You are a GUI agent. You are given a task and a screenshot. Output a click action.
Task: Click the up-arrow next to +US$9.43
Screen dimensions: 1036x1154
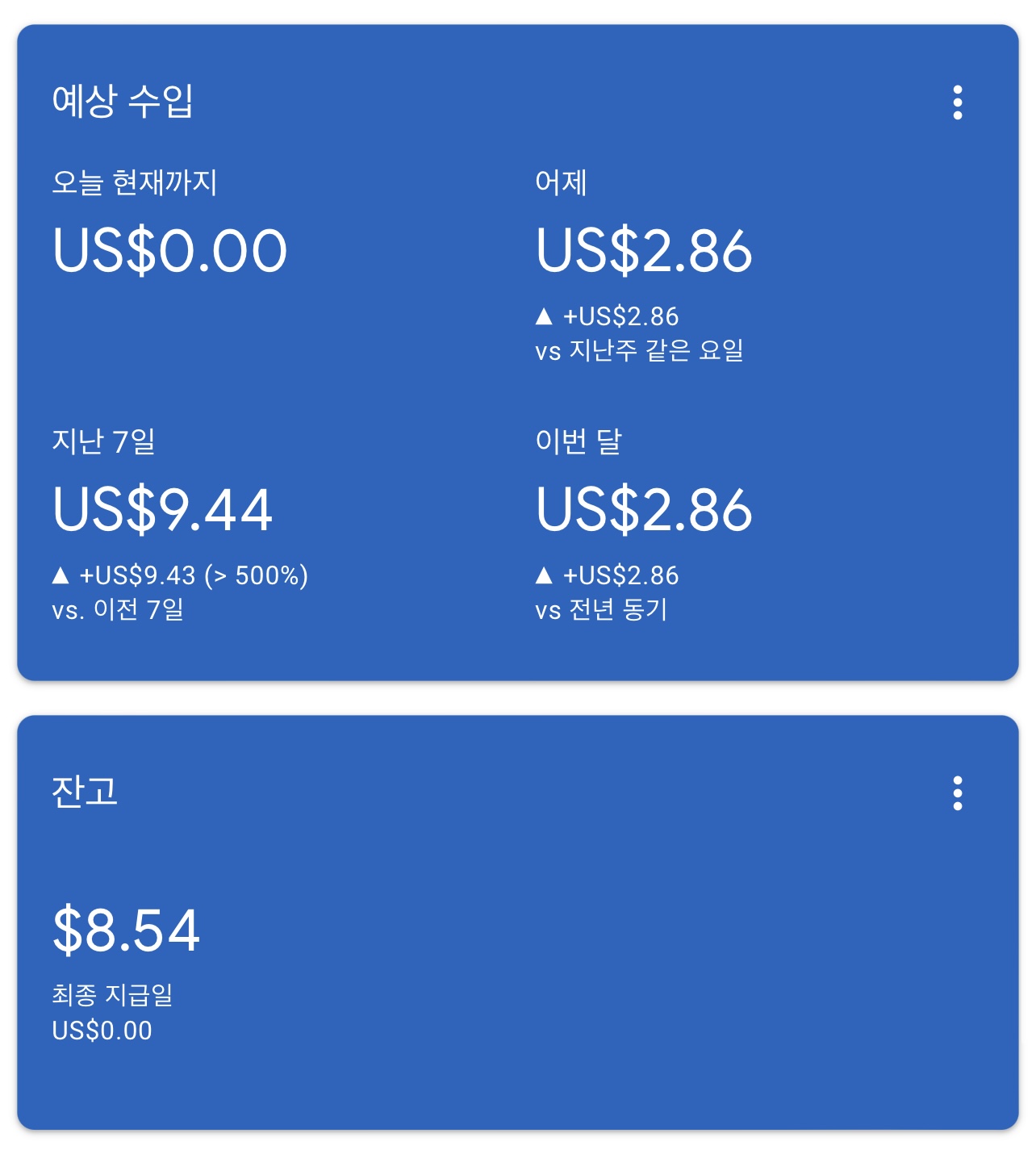[x=62, y=575]
